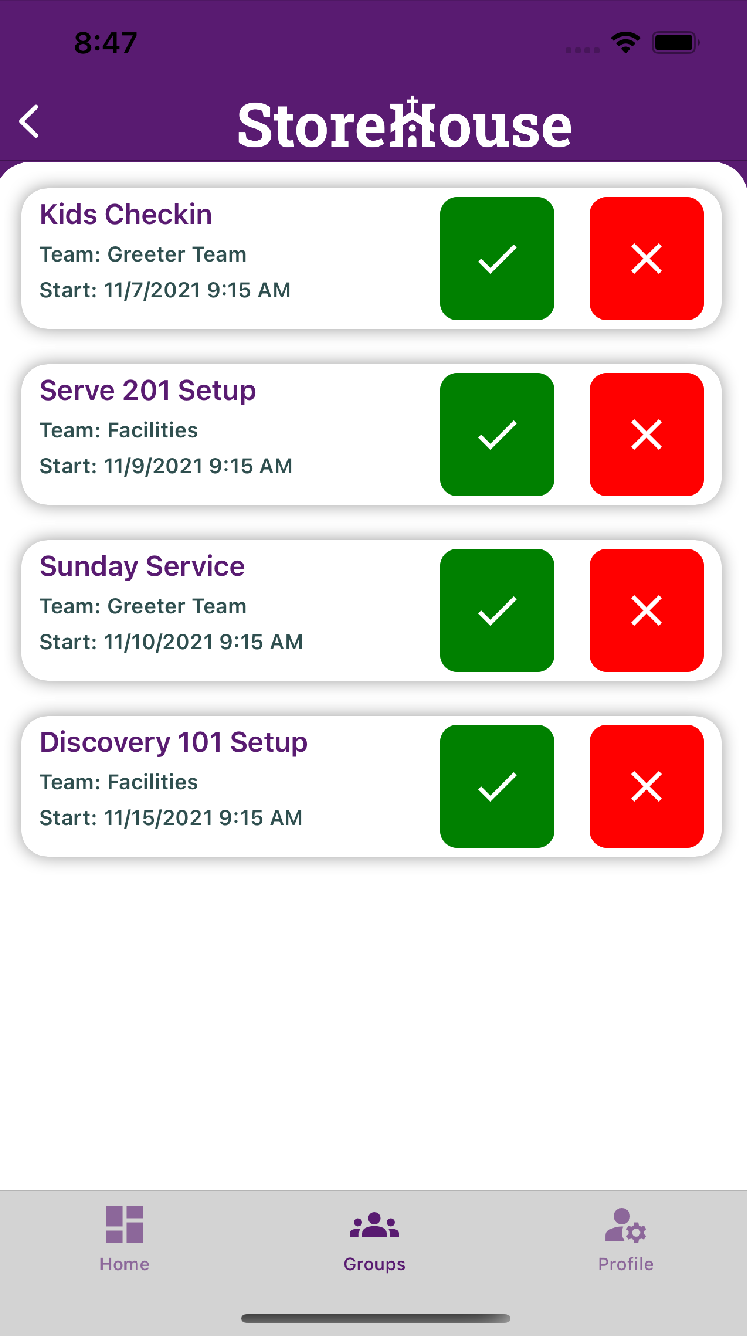Screen dimensions: 747x1337
Task: Confirm the Sunday Service assignment
Action: click(497, 611)
